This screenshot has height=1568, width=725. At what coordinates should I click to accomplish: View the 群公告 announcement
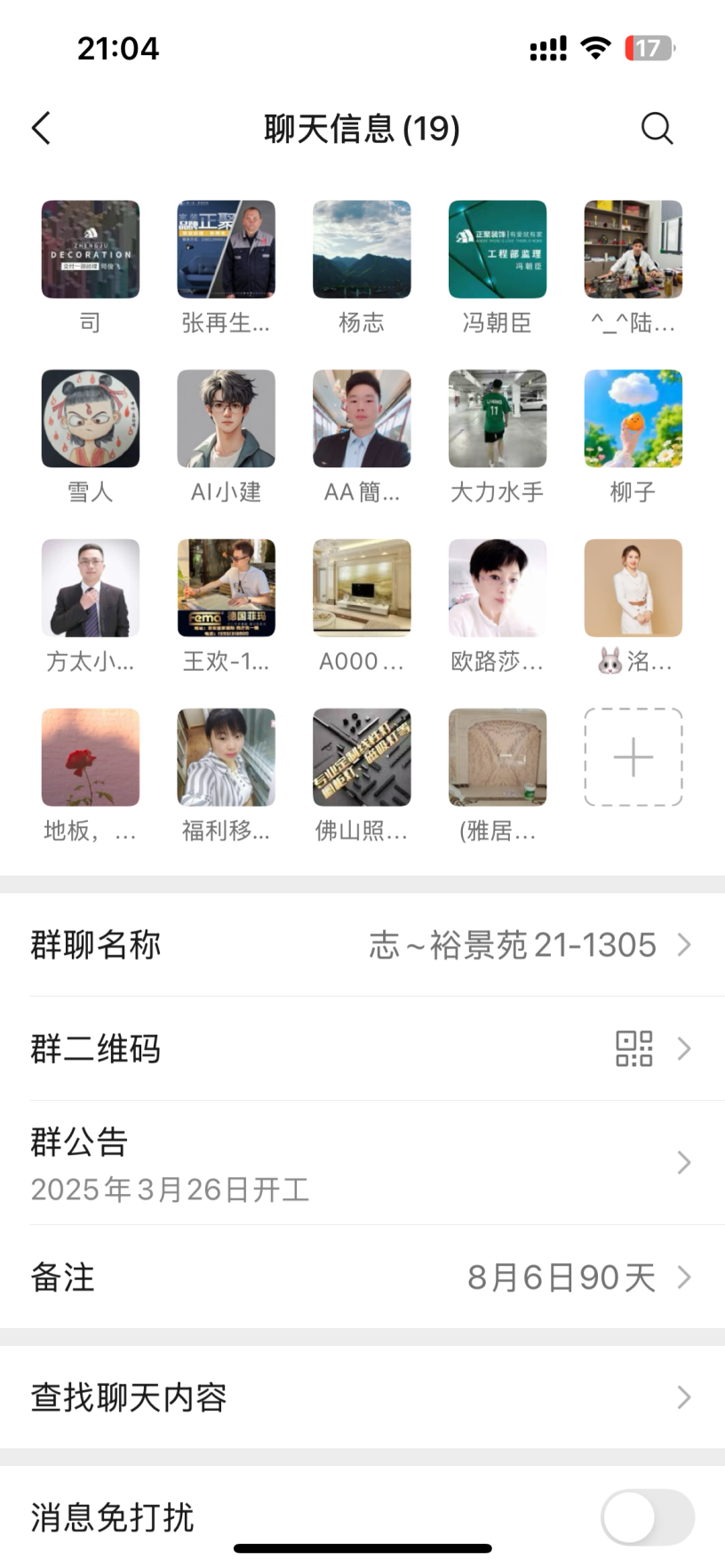362,1162
